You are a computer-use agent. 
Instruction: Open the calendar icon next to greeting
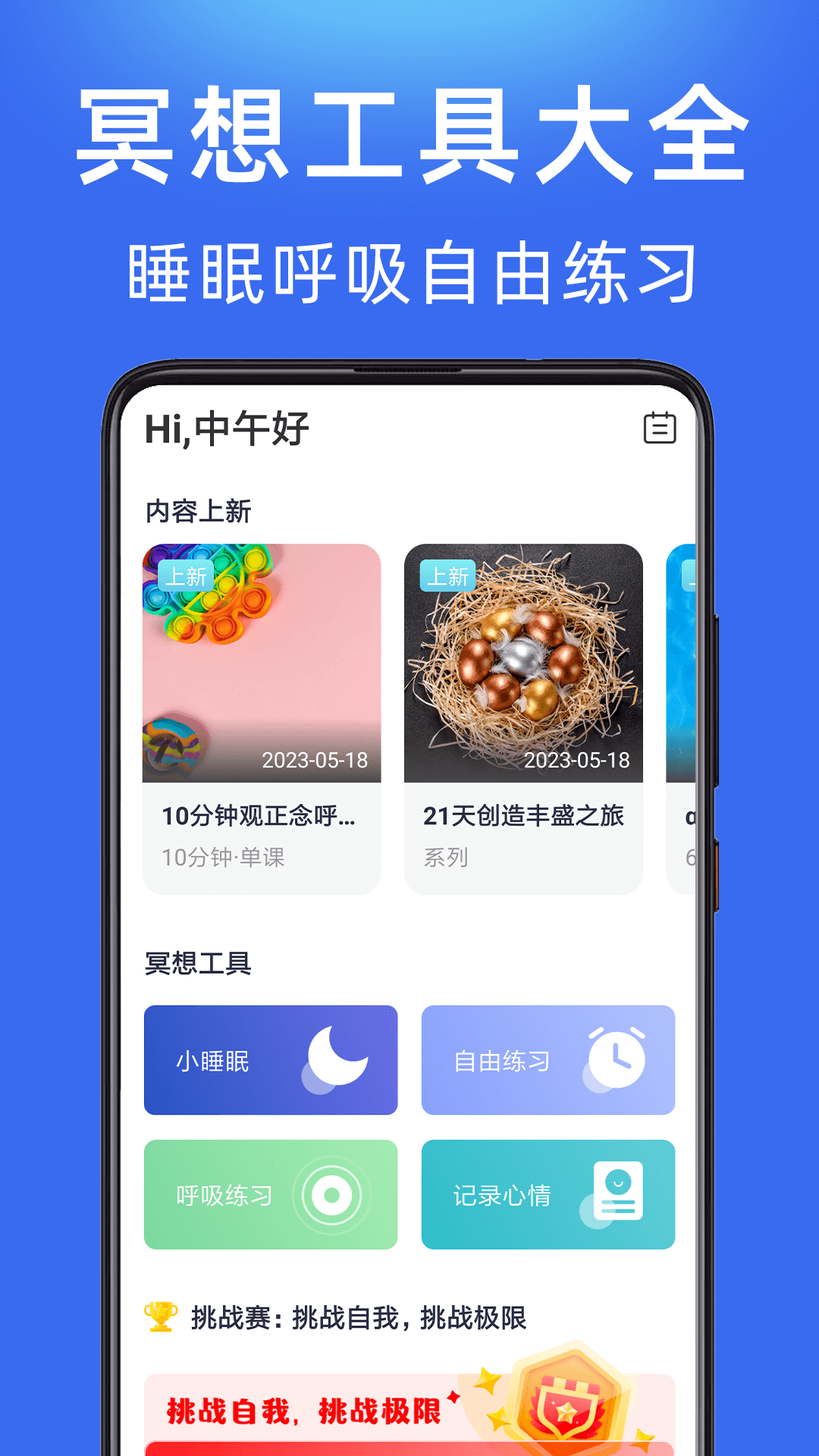[658, 427]
